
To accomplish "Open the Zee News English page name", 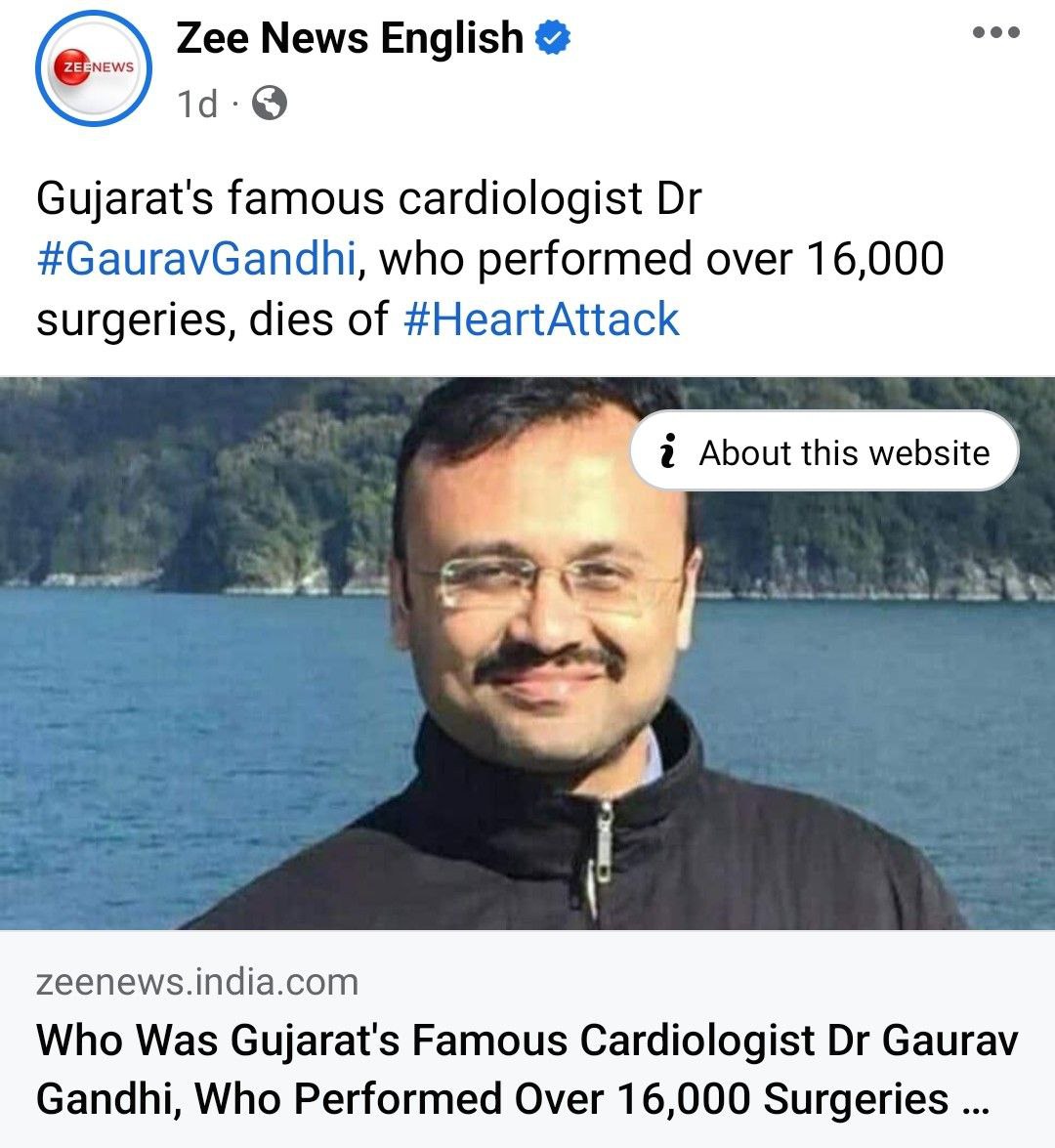I will (350, 39).
